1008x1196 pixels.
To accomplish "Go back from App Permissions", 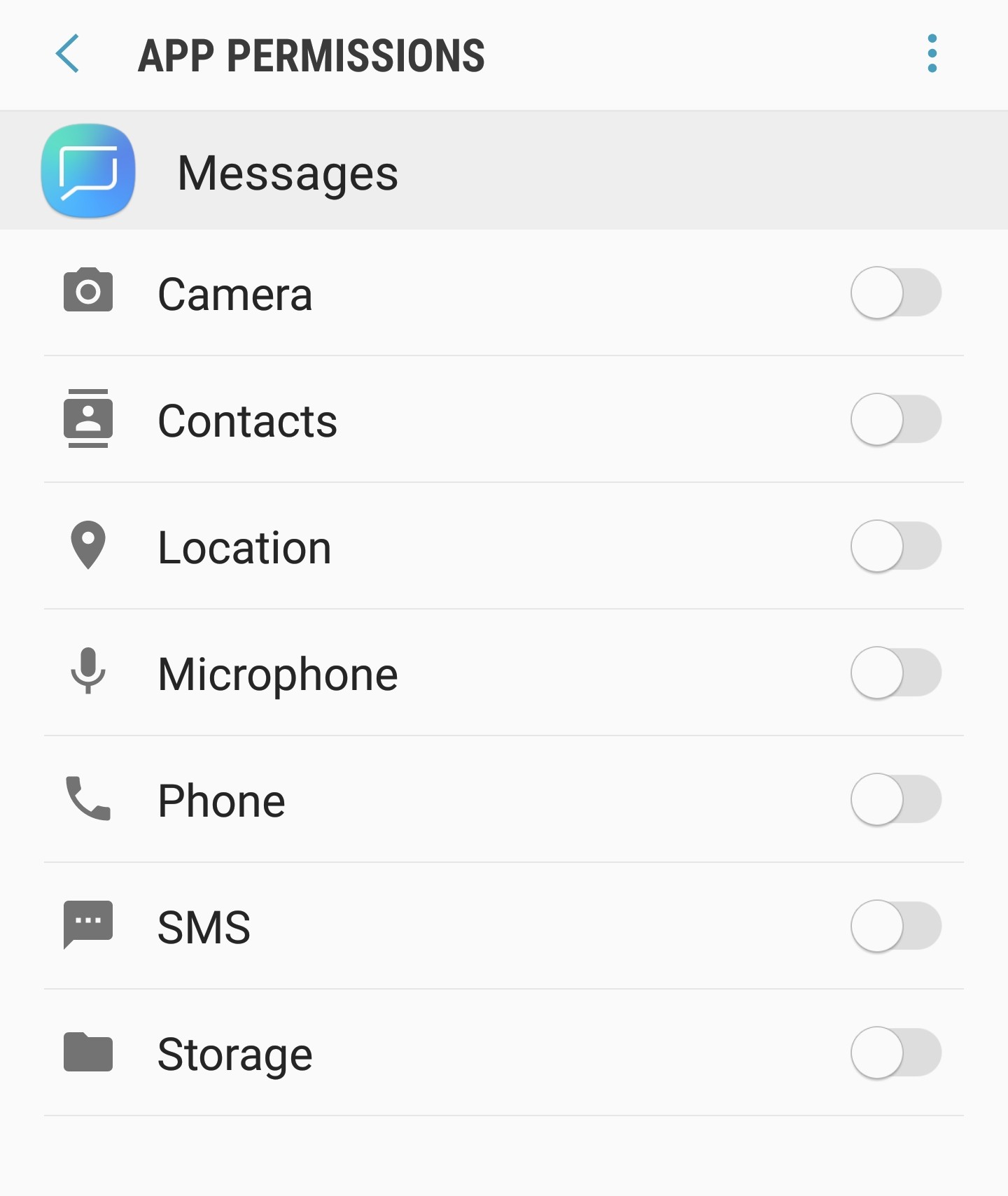I will 68,54.
